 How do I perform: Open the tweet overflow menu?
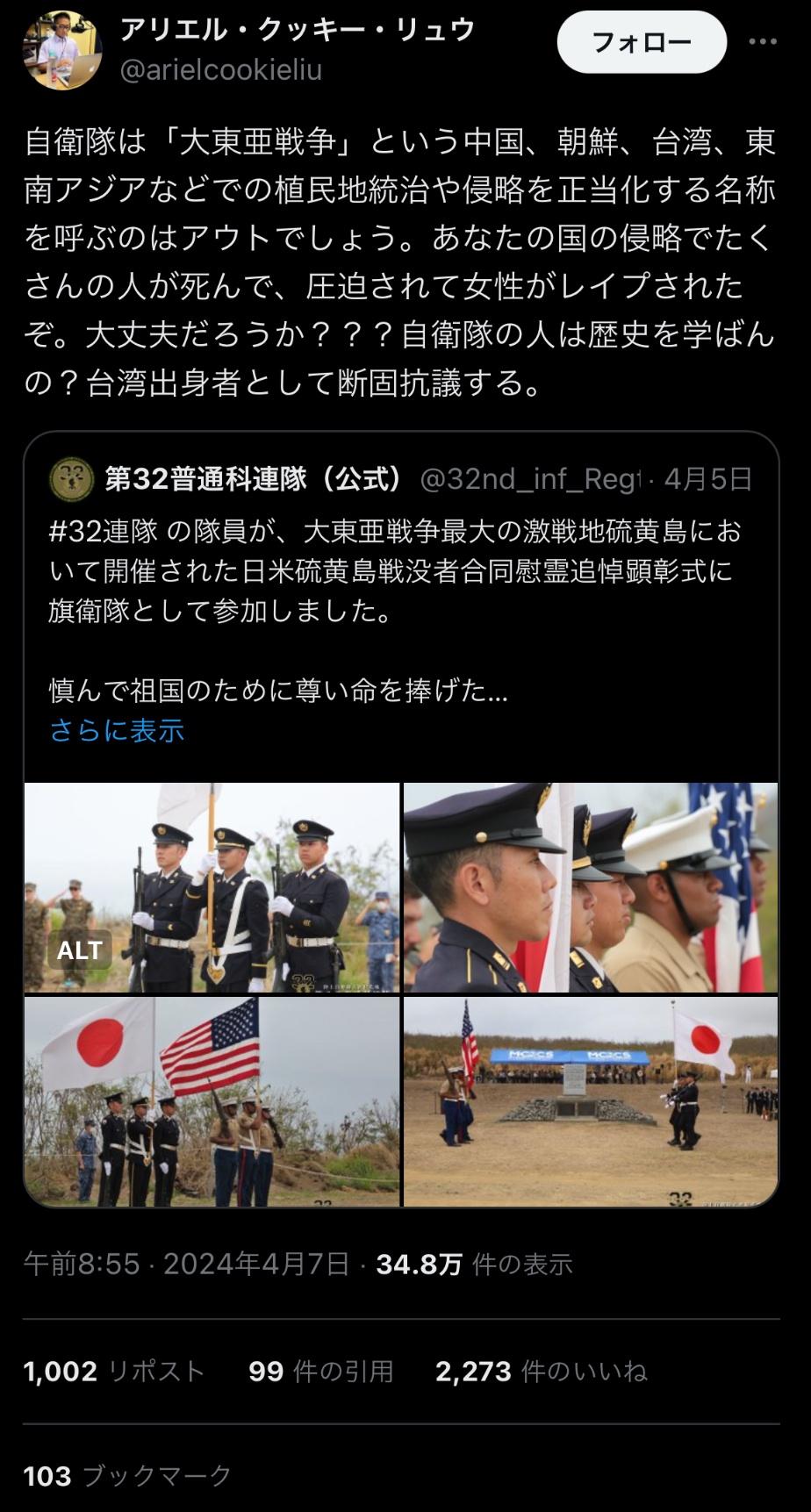point(762,42)
